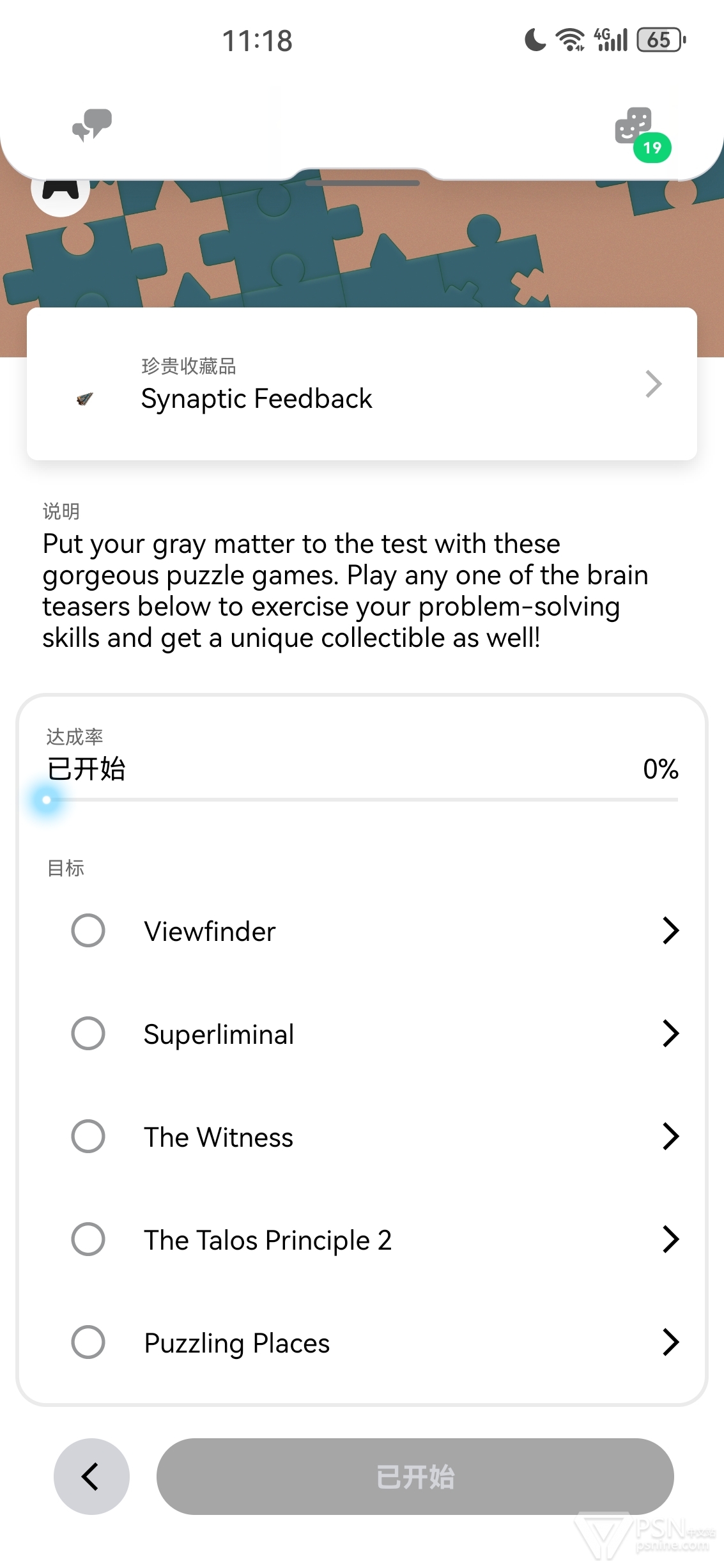Tap the gray 已开始 button
The height and width of the screenshot is (1568, 724).
(415, 1477)
